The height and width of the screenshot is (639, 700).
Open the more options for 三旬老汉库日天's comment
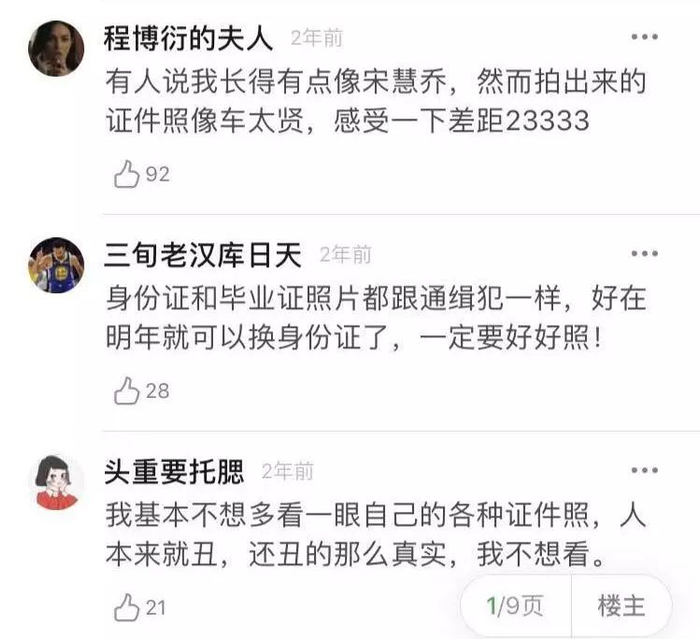[x=644, y=253]
